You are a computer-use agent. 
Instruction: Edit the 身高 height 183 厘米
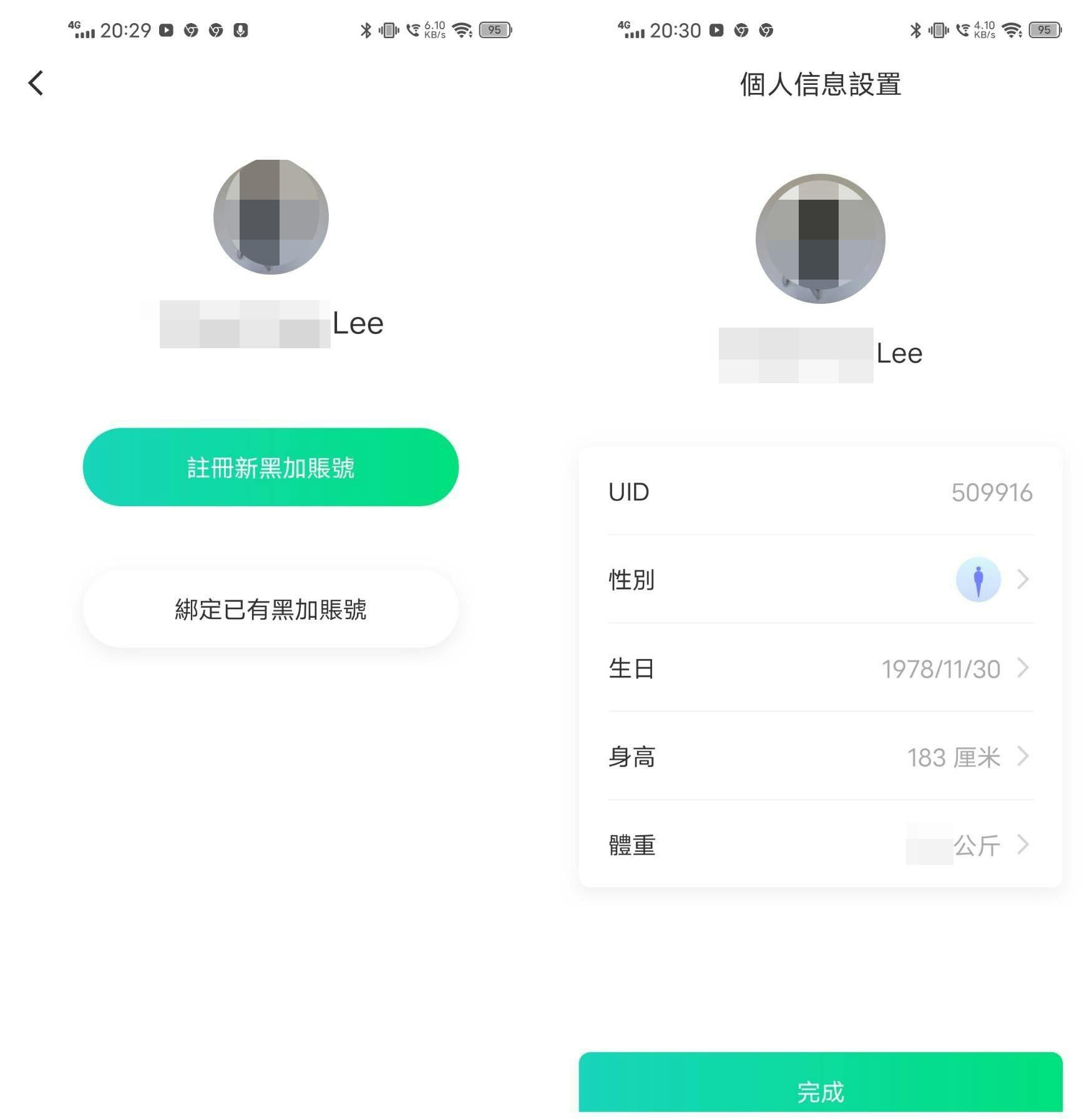(820, 757)
